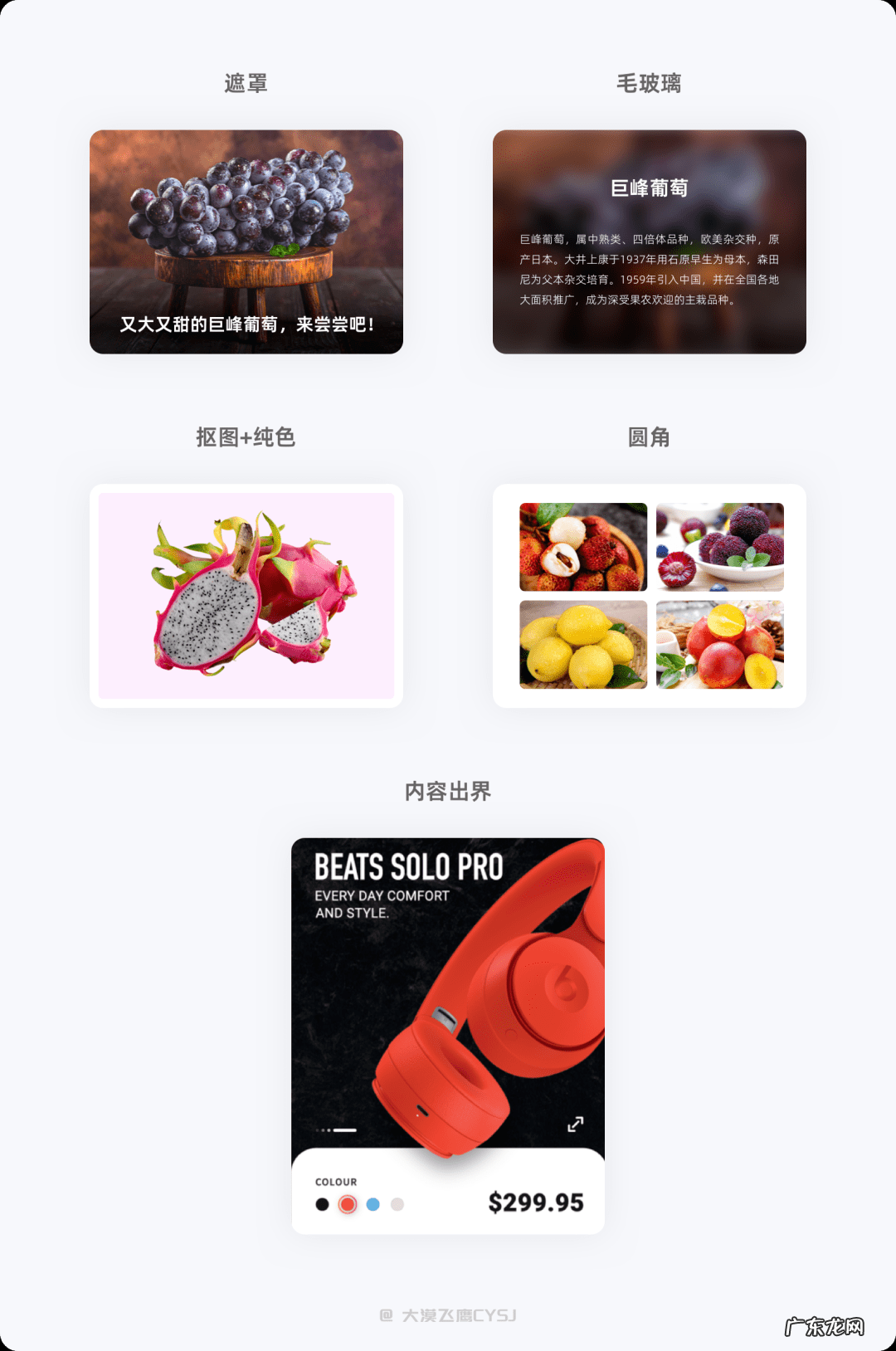Click the Beats logo on the headphone earcup
Viewport: 896px width, 1351px height.
coord(564,983)
